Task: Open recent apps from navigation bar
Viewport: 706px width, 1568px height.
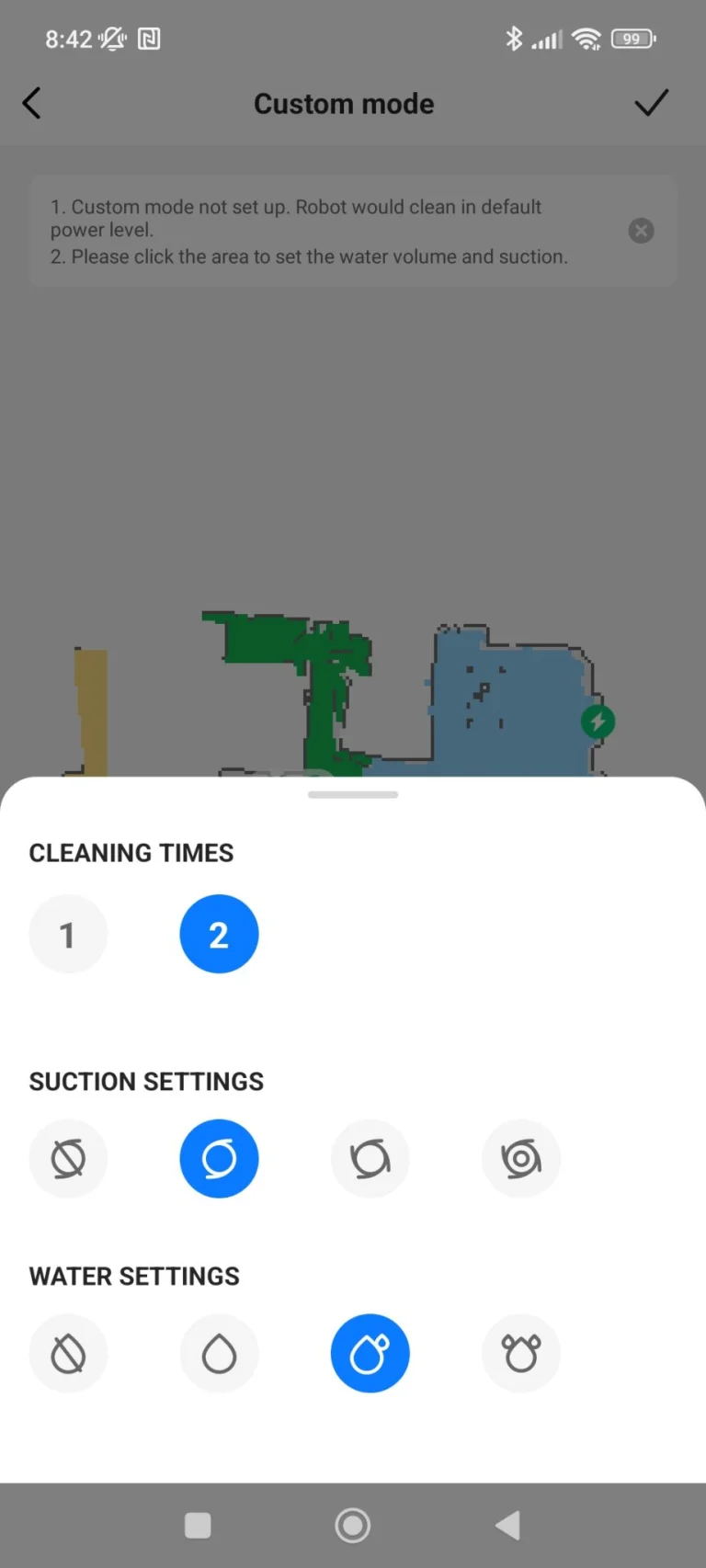Action: (198, 1526)
